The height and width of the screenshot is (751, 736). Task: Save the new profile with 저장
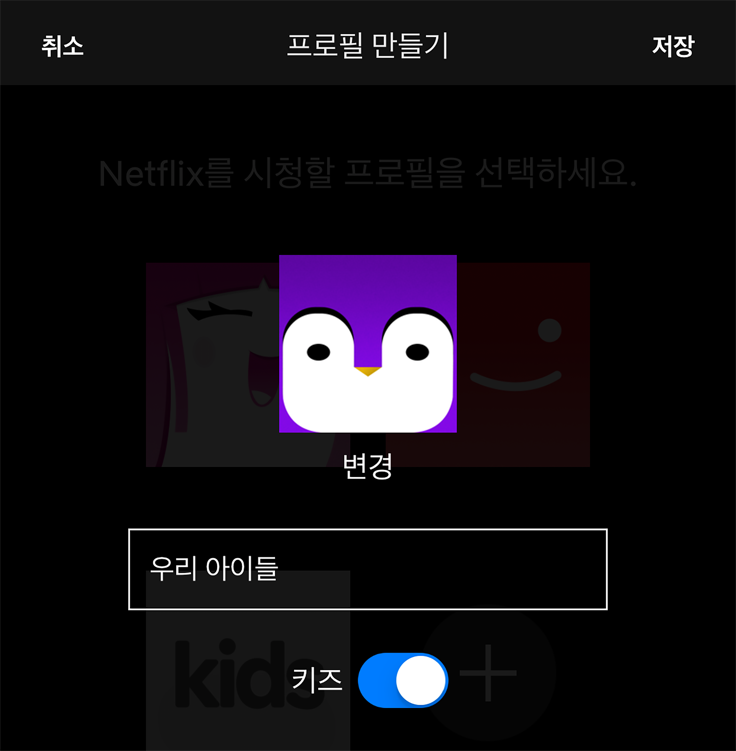[672, 46]
